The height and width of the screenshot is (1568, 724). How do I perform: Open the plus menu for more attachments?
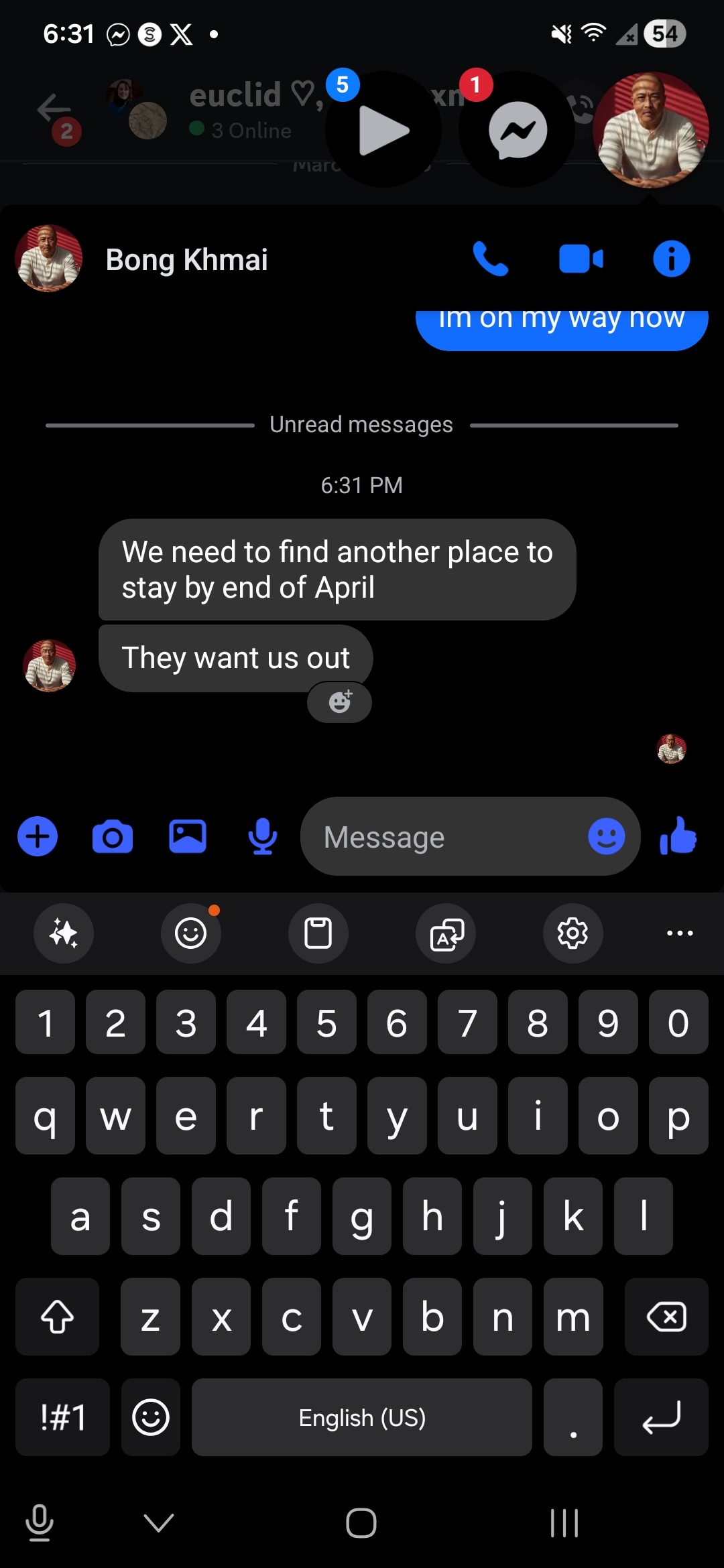38,837
